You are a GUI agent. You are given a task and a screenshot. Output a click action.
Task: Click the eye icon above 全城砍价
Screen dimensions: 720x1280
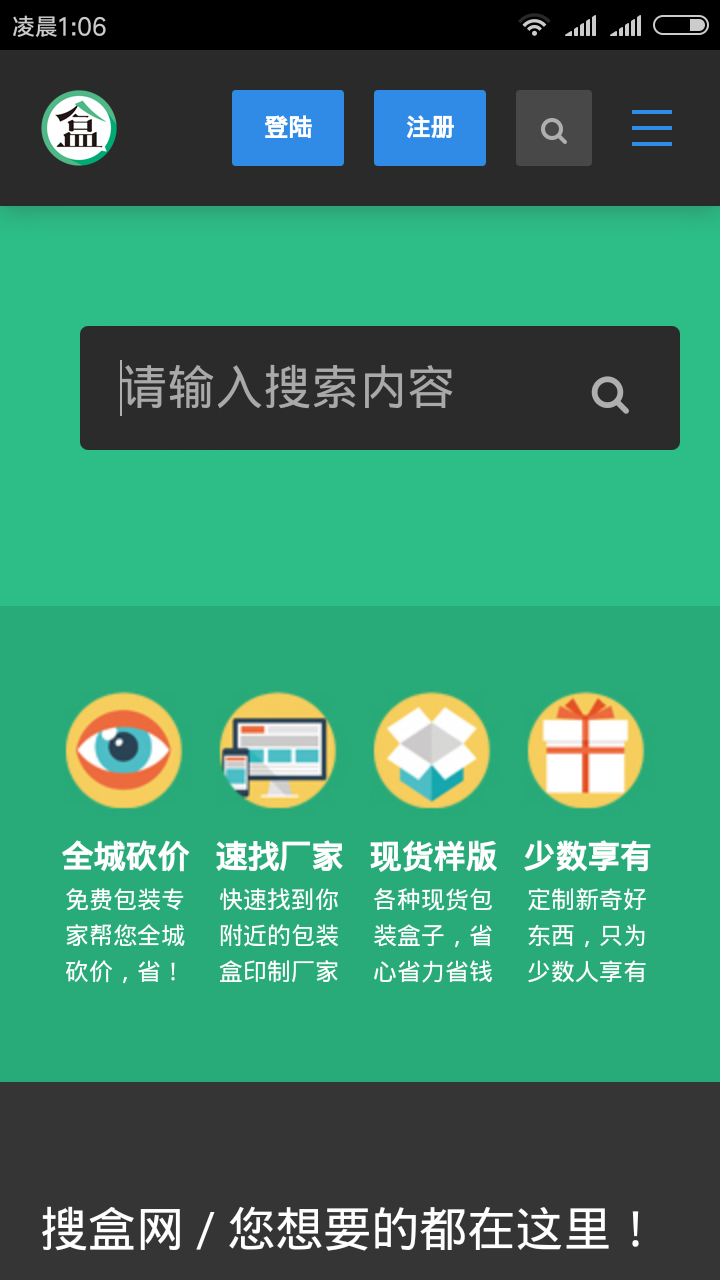tap(123, 750)
